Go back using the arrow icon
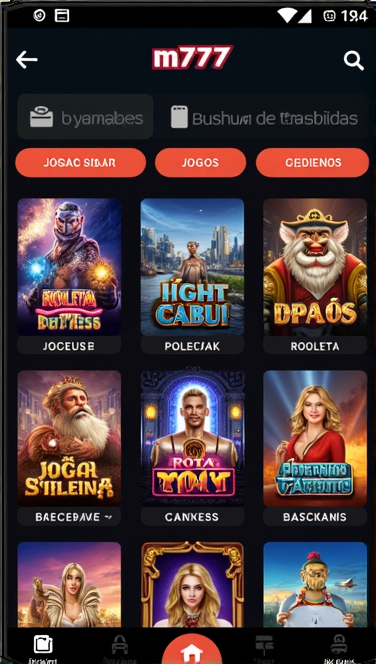376x664 pixels. [x=26, y=60]
